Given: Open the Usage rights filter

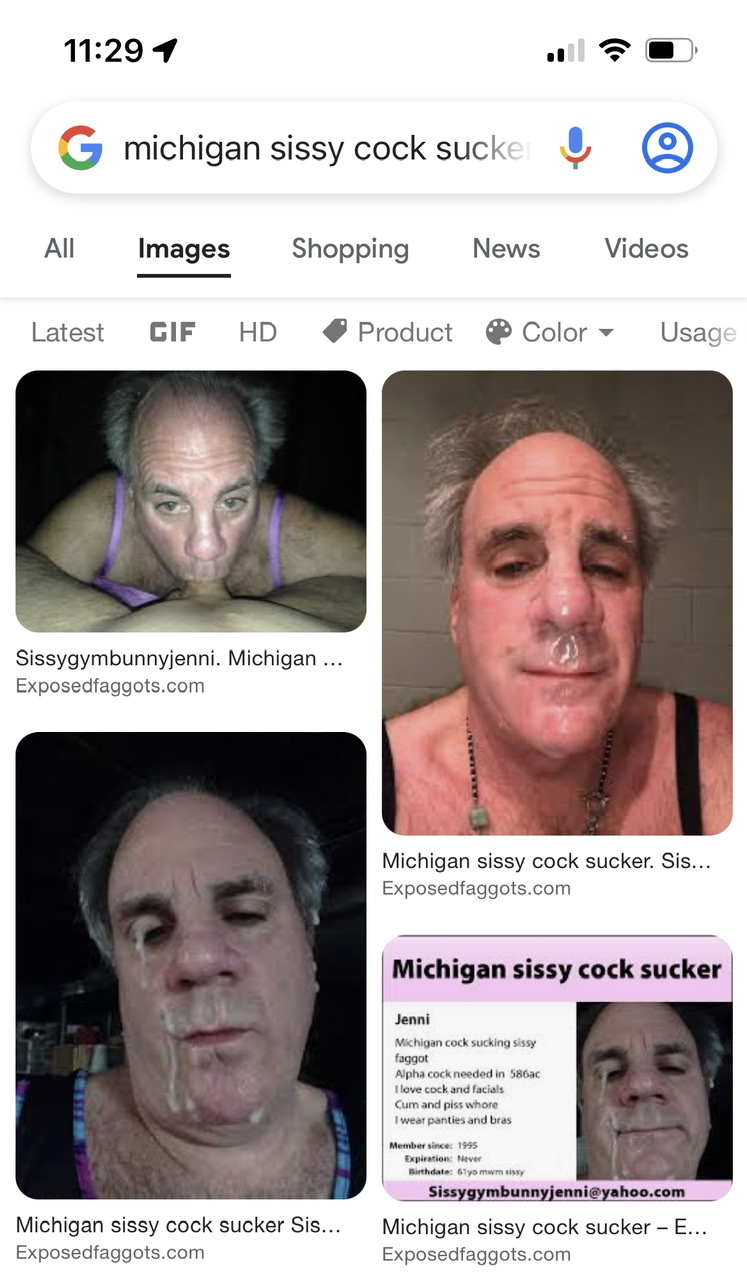Looking at the screenshot, I should [x=698, y=332].
